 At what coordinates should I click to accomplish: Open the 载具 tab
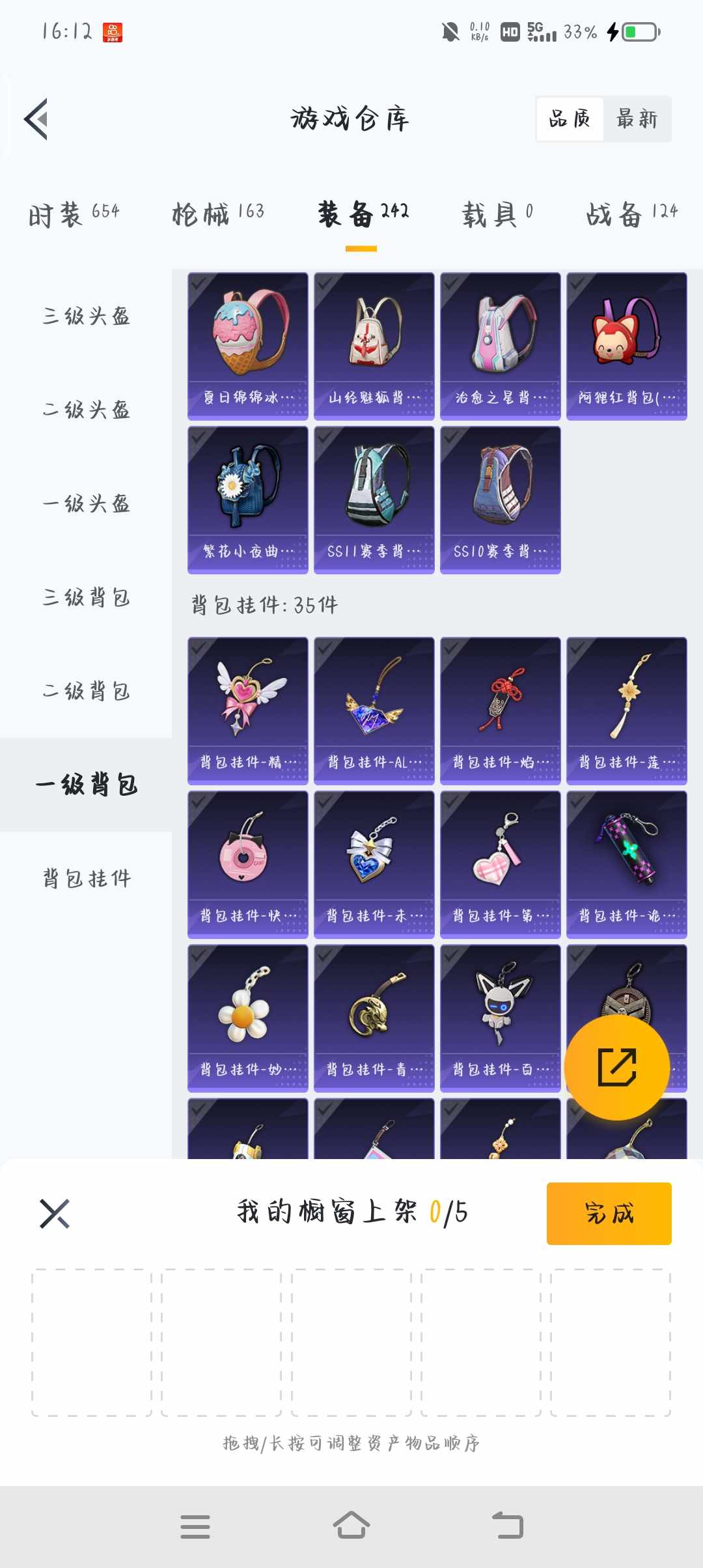(x=497, y=214)
